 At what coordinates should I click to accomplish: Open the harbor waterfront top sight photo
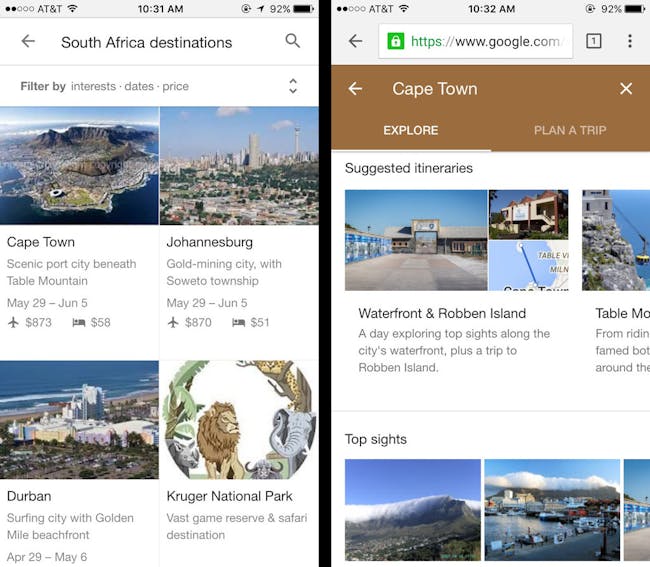tap(551, 509)
